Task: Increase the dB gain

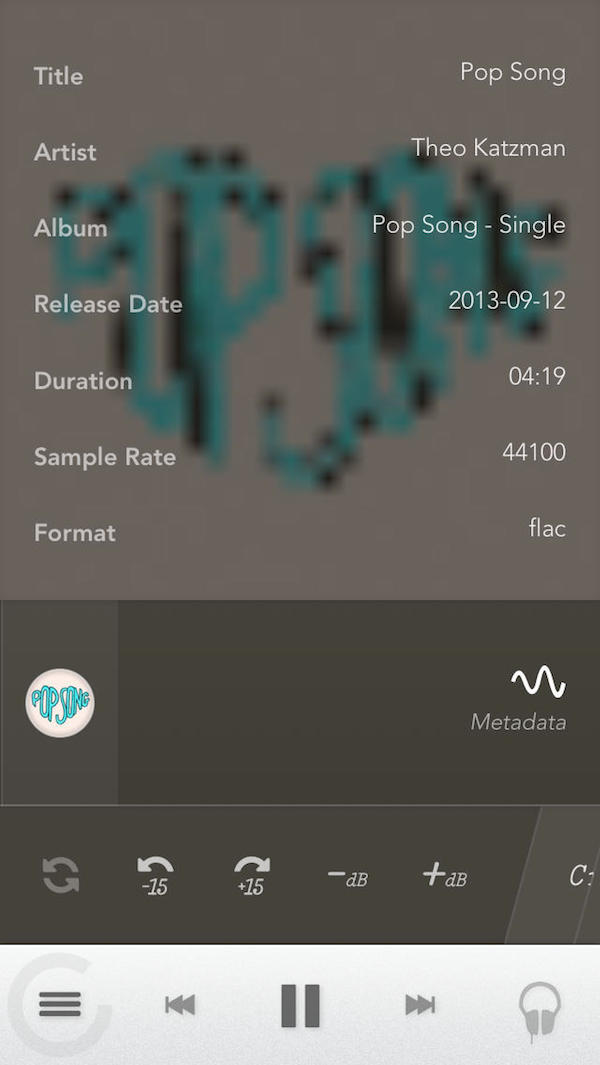Action: [444, 876]
